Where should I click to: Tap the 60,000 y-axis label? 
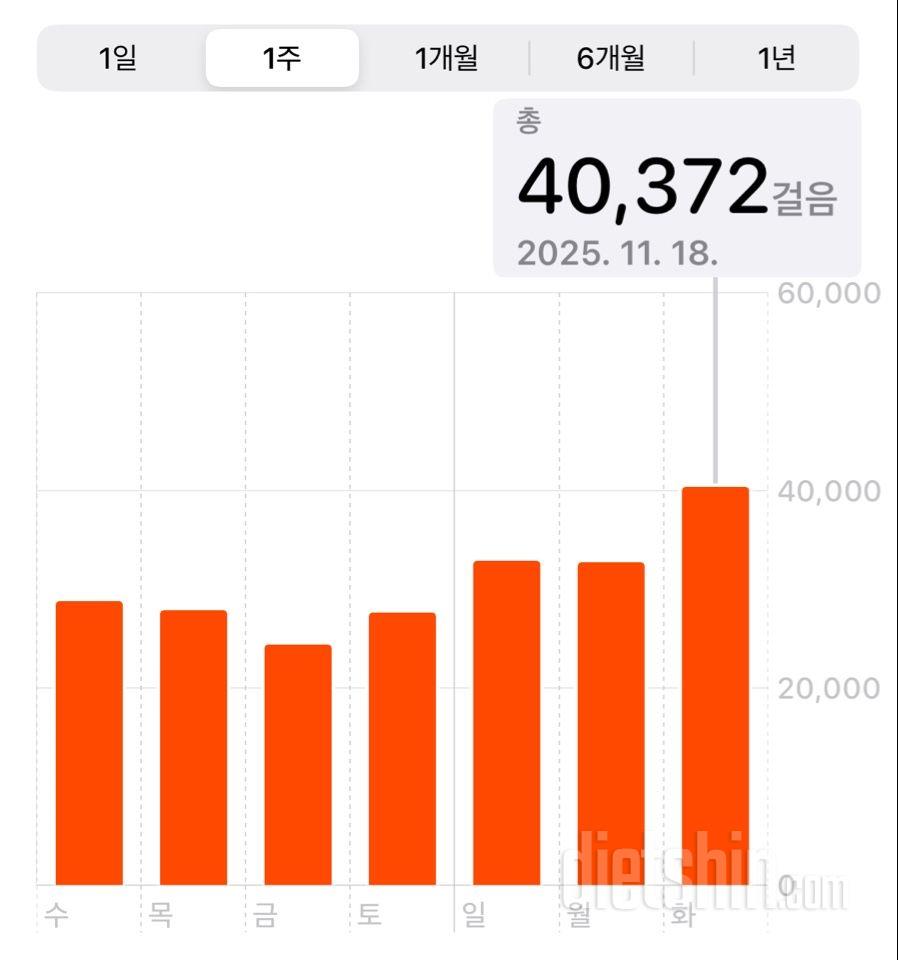827,293
